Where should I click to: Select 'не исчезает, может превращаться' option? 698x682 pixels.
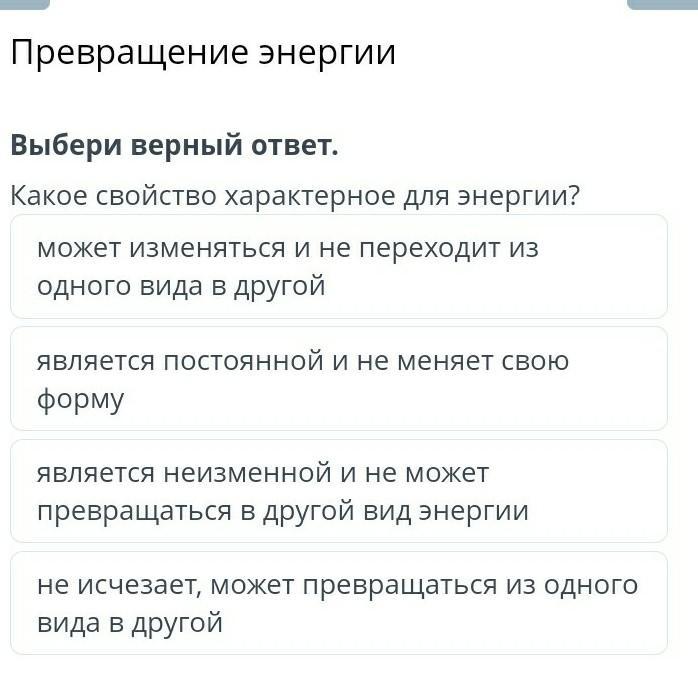click(338, 603)
